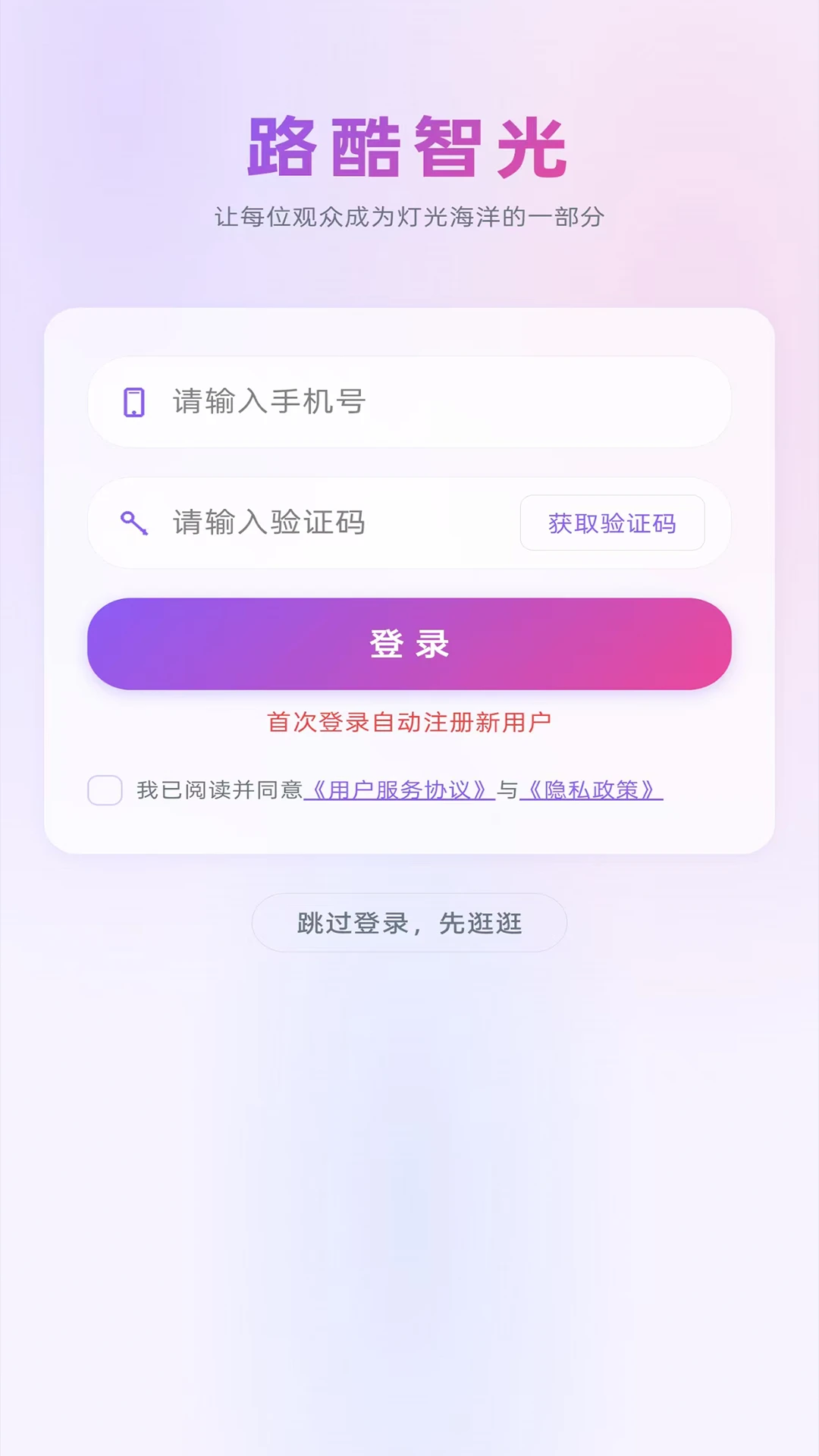Open the 《隐私政策》 link
819x1456 pixels.
591,790
